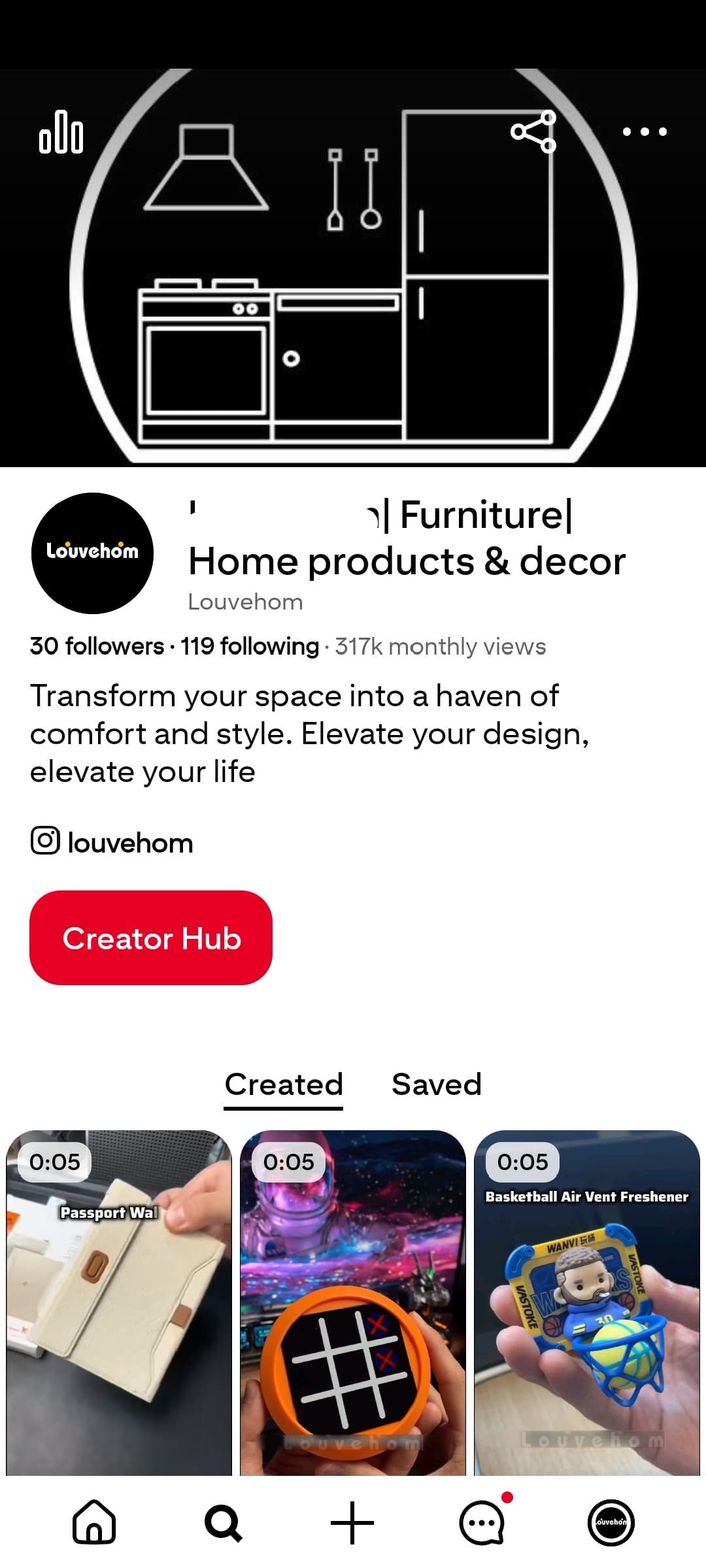
Task: Share this profile
Action: 533,132
